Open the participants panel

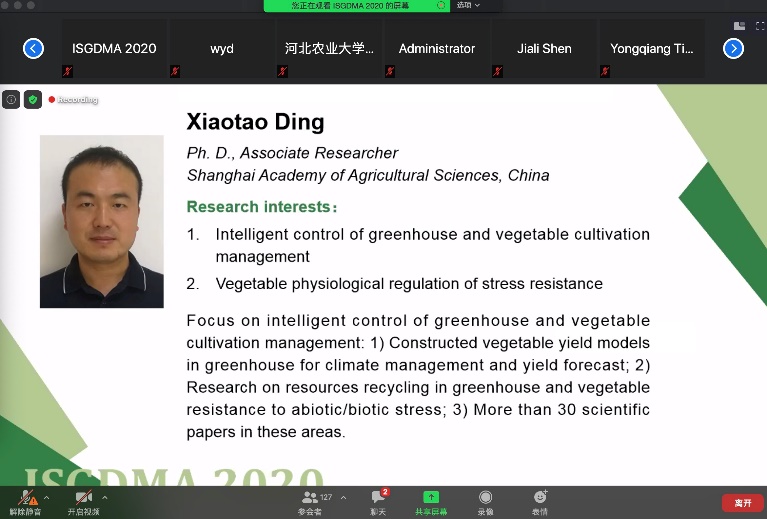pyautogui.click(x=310, y=500)
